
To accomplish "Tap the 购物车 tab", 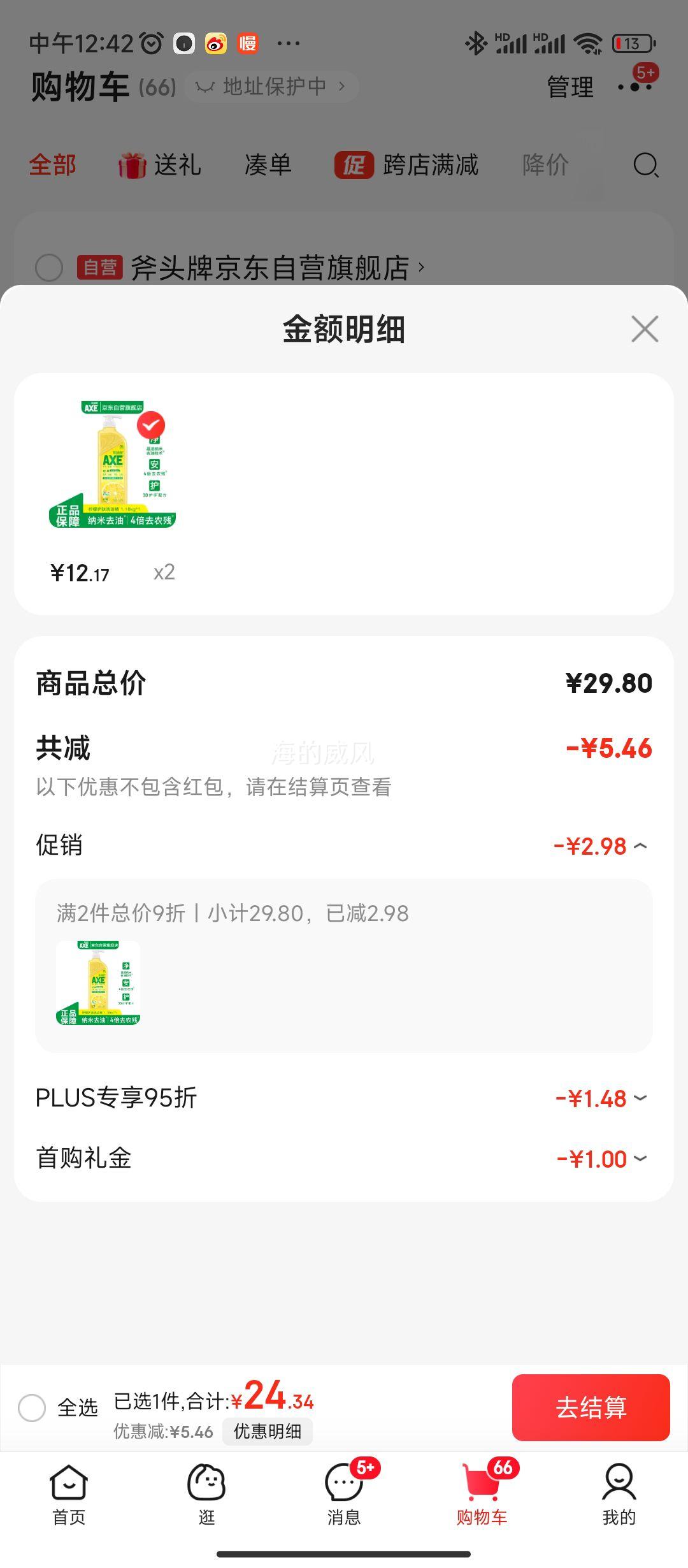I will pyautogui.click(x=482, y=1494).
